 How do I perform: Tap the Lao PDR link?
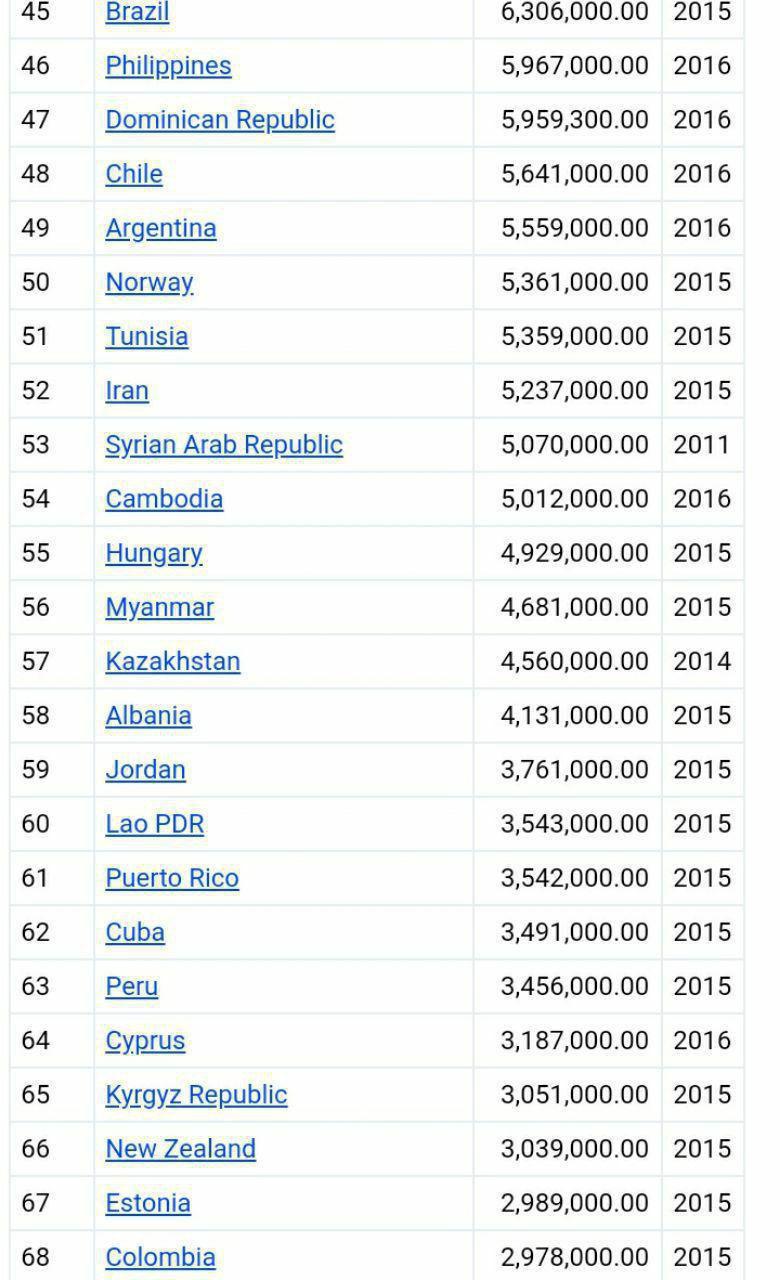click(x=155, y=824)
